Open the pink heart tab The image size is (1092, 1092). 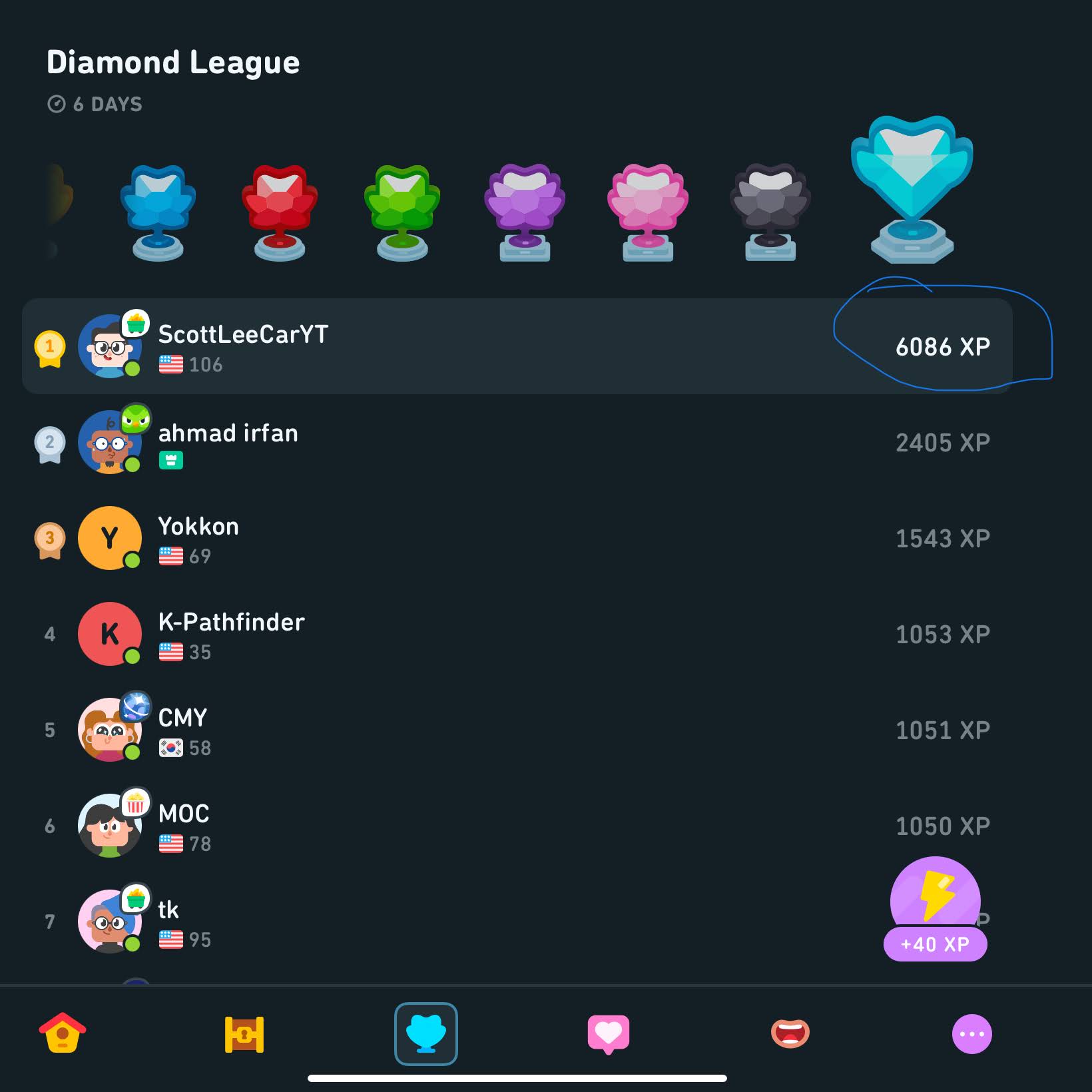(608, 1033)
